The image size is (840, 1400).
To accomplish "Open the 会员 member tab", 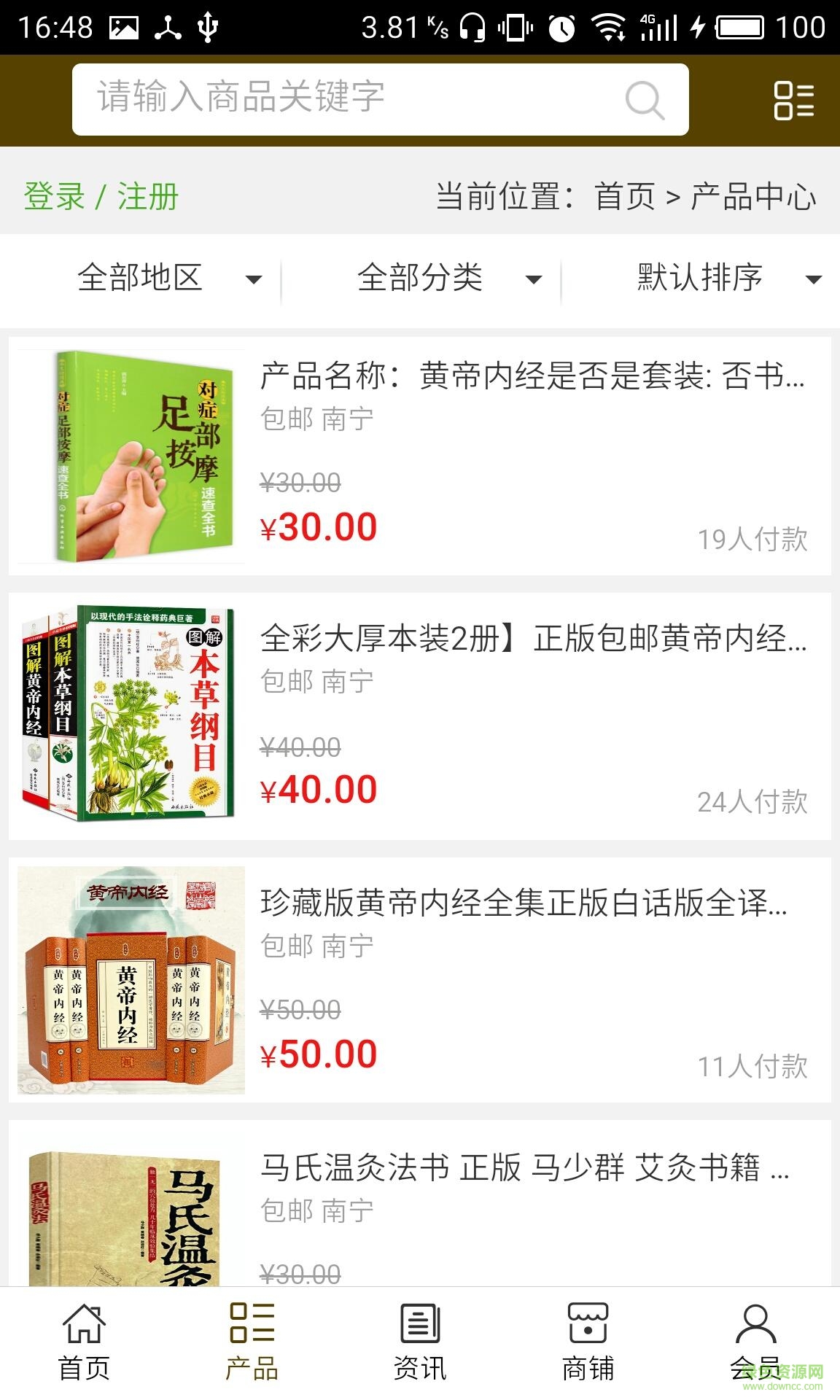I will tap(755, 1343).
